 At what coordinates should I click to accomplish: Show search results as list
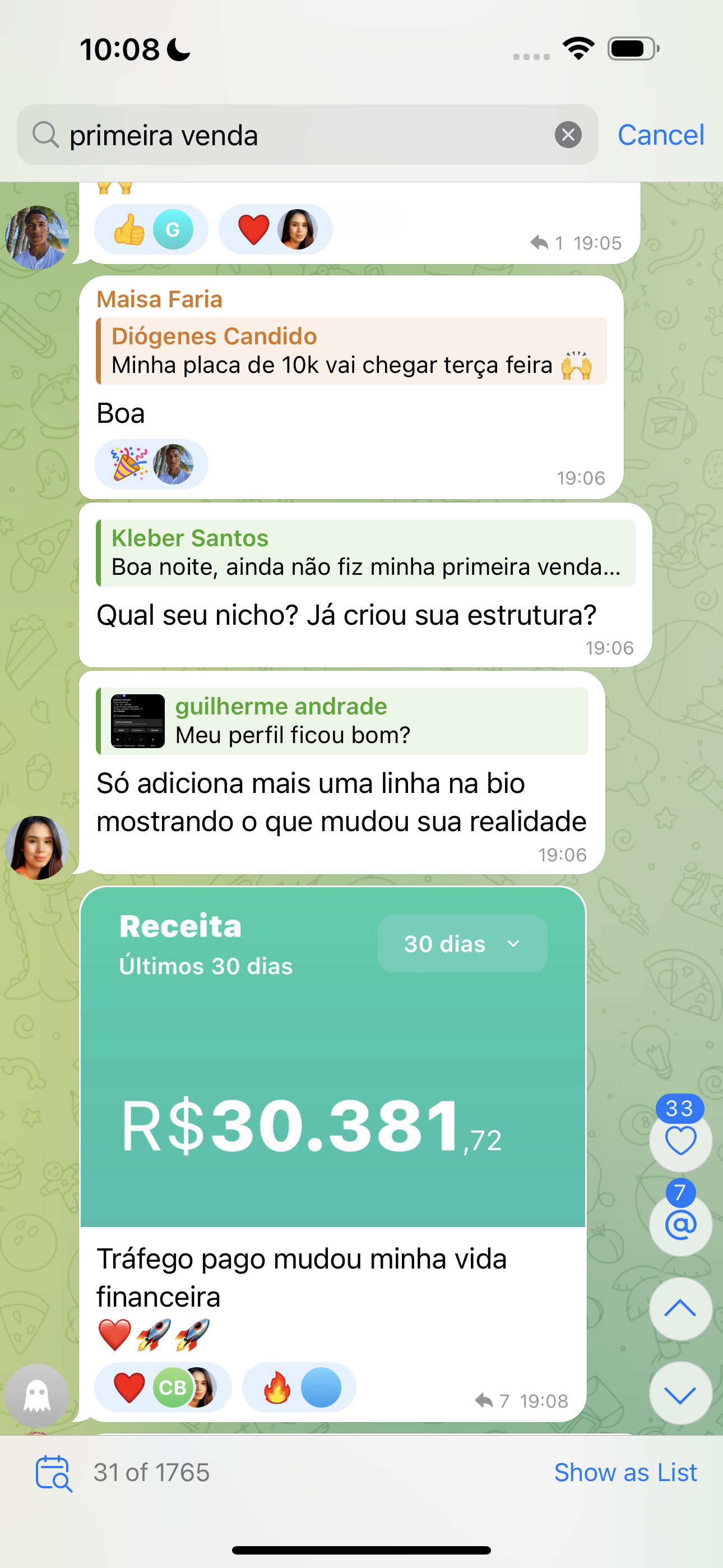pyautogui.click(x=625, y=1473)
